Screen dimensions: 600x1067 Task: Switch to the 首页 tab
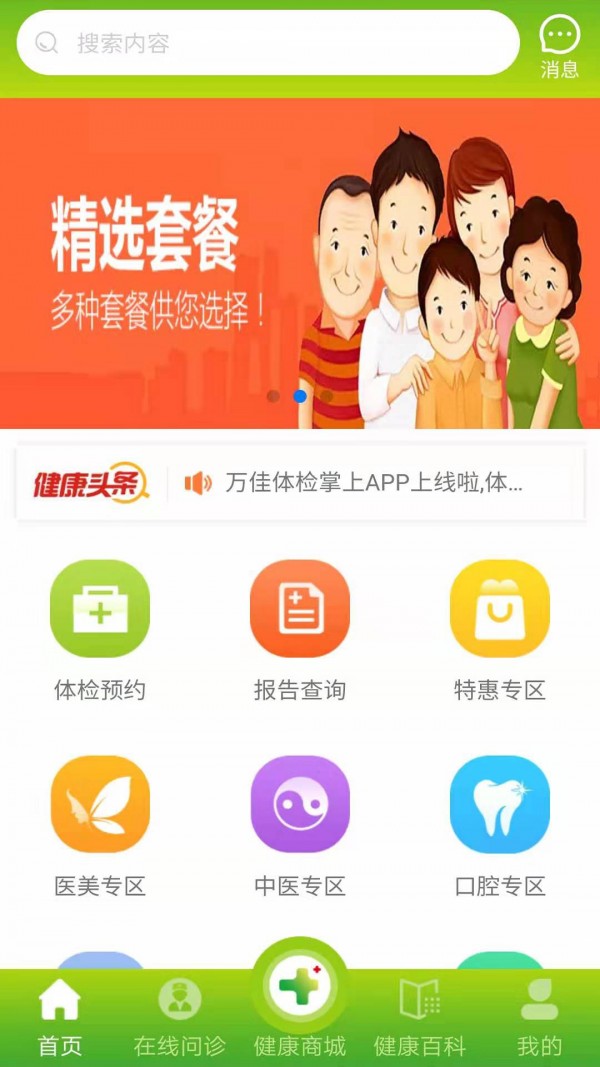[60, 1018]
